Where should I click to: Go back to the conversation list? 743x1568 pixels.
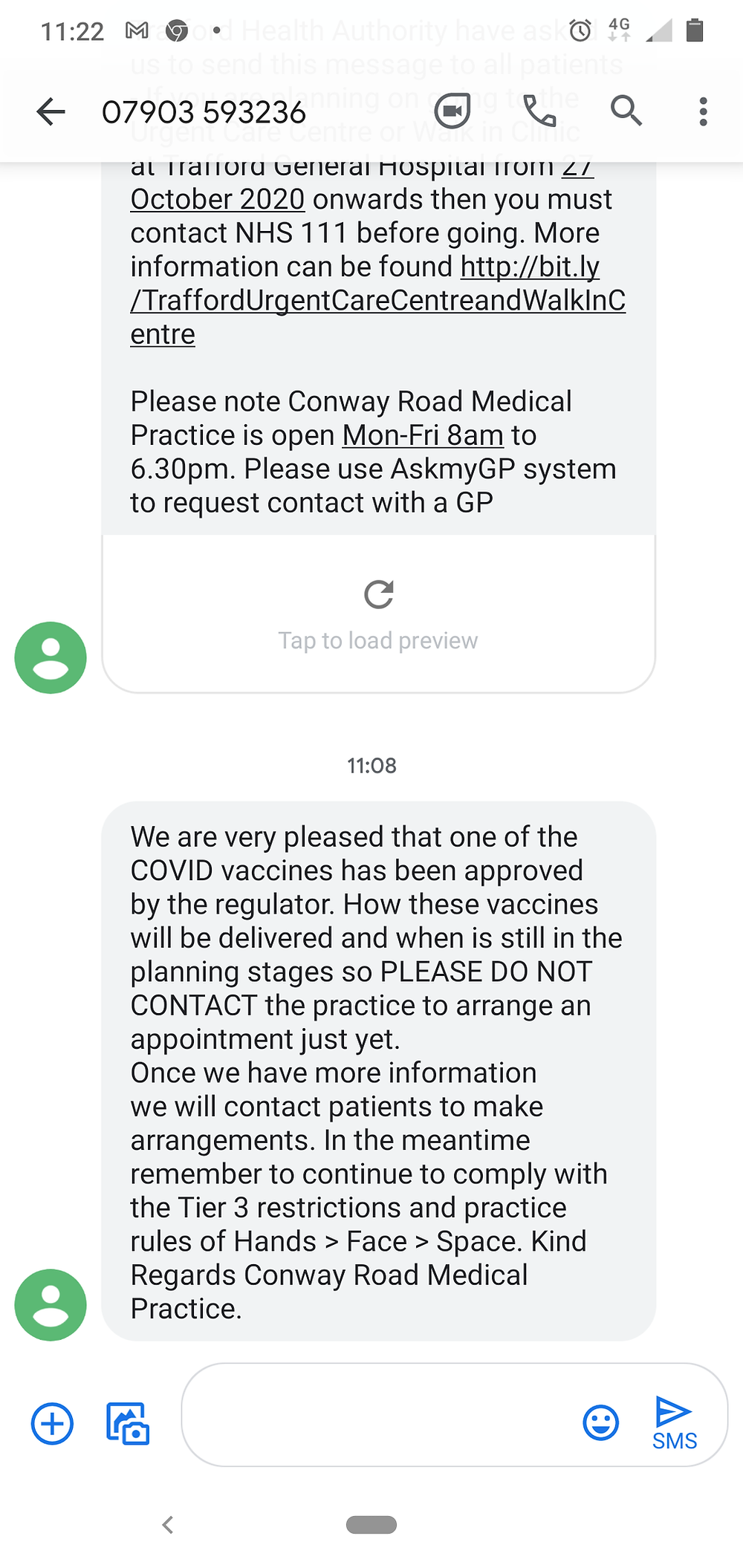click(x=51, y=112)
